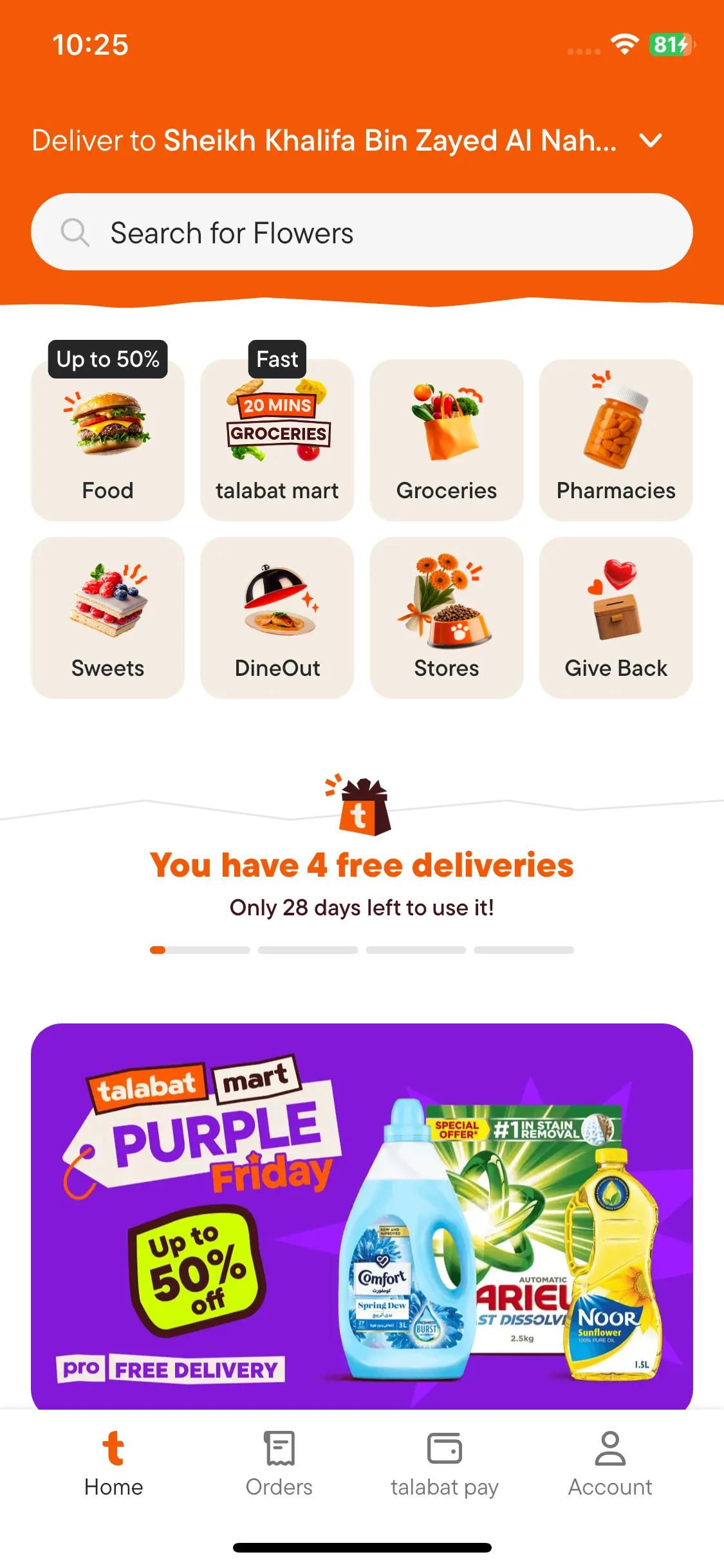Viewport: 724px width, 1568px height.
Task: Open the DineOut tile
Action: click(277, 618)
